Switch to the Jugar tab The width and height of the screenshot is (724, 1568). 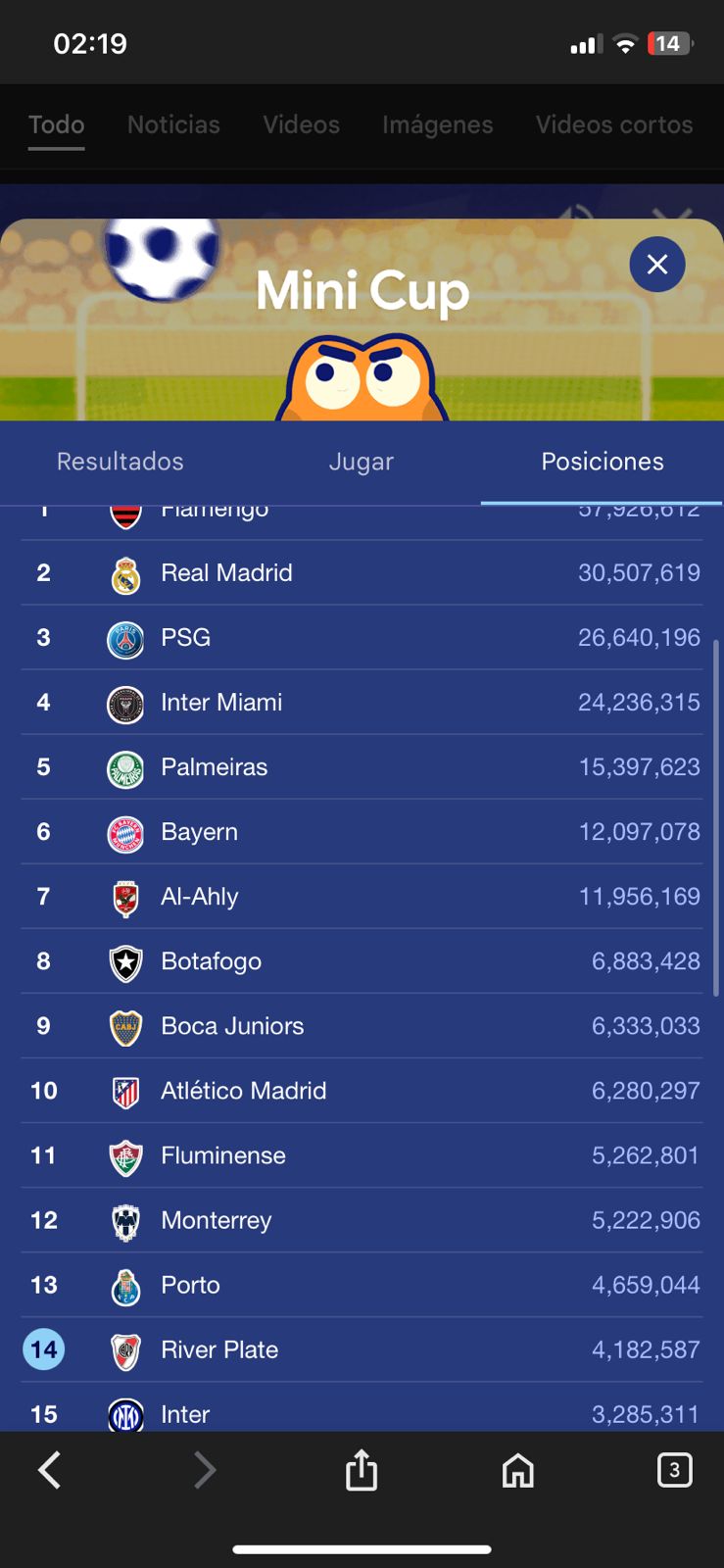pyautogui.click(x=362, y=462)
